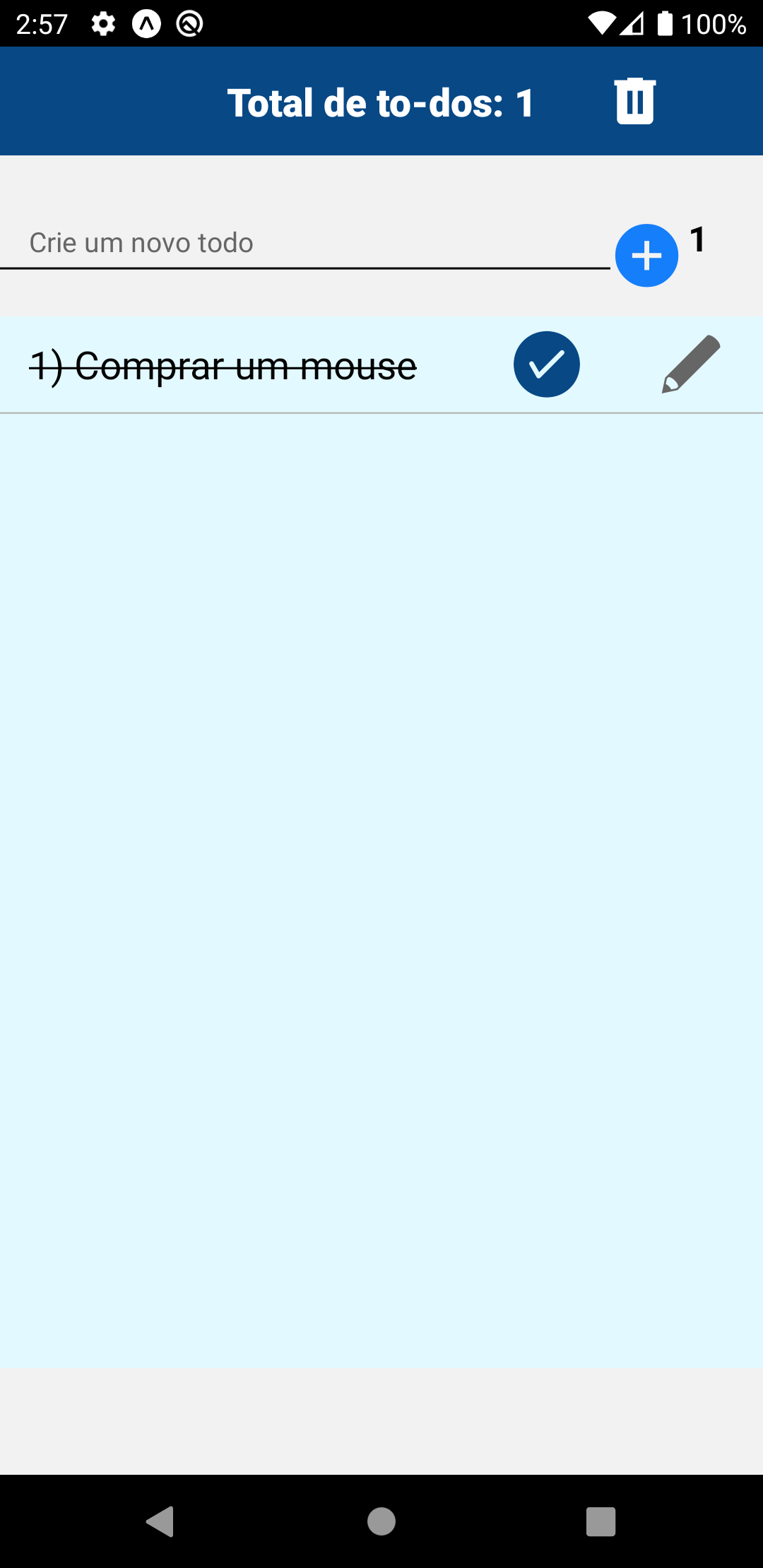Tap the trash icon to delete todos
Image resolution: width=763 pixels, height=1568 pixels.
click(635, 102)
